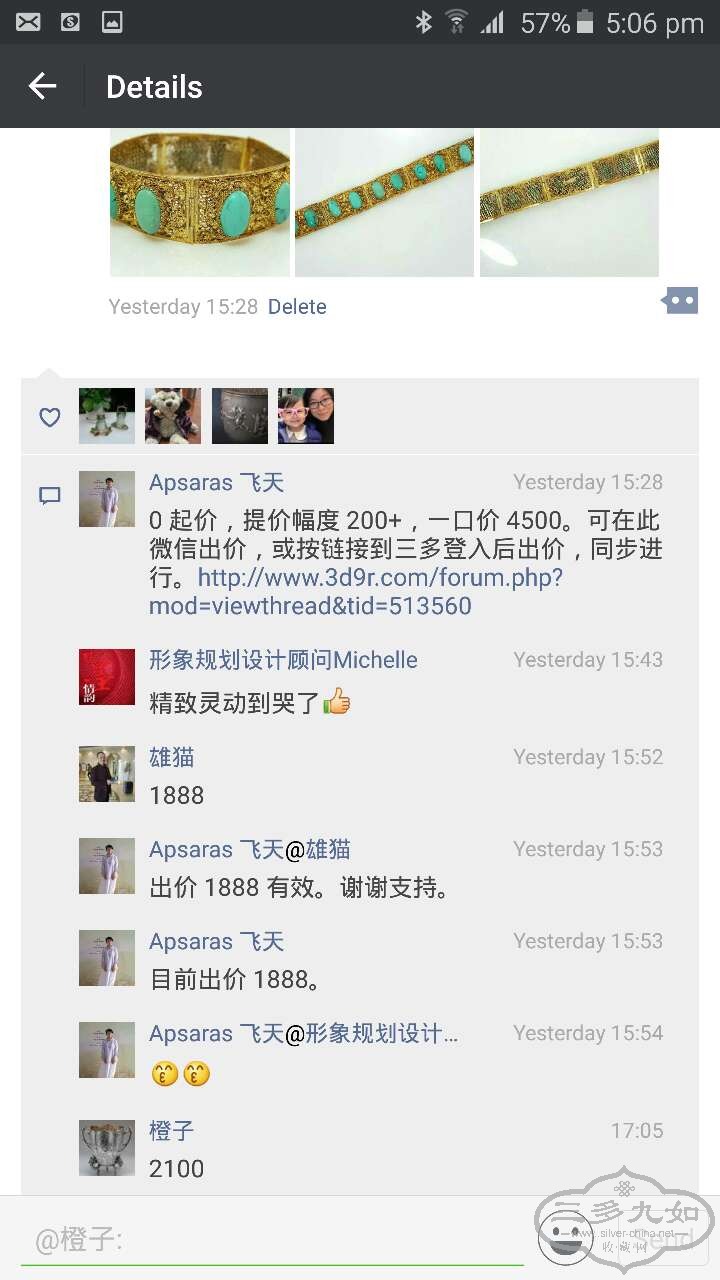This screenshot has height=1280, width=720.
Task: Delete this moment post
Action: pyautogui.click(x=297, y=307)
